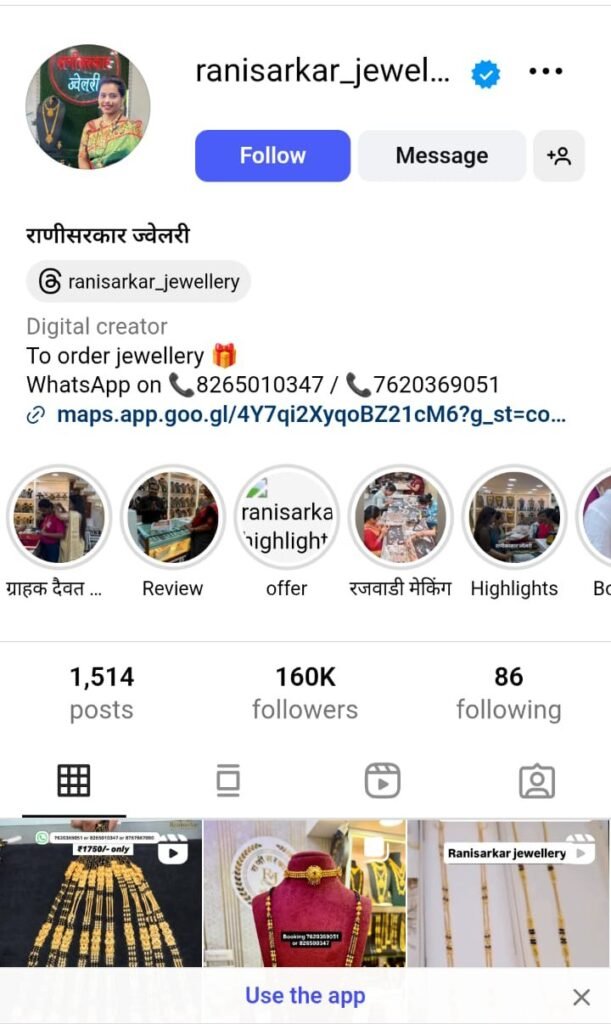611x1024 pixels.
Task: Open the Highlights story highlight
Action: point(514,516)
